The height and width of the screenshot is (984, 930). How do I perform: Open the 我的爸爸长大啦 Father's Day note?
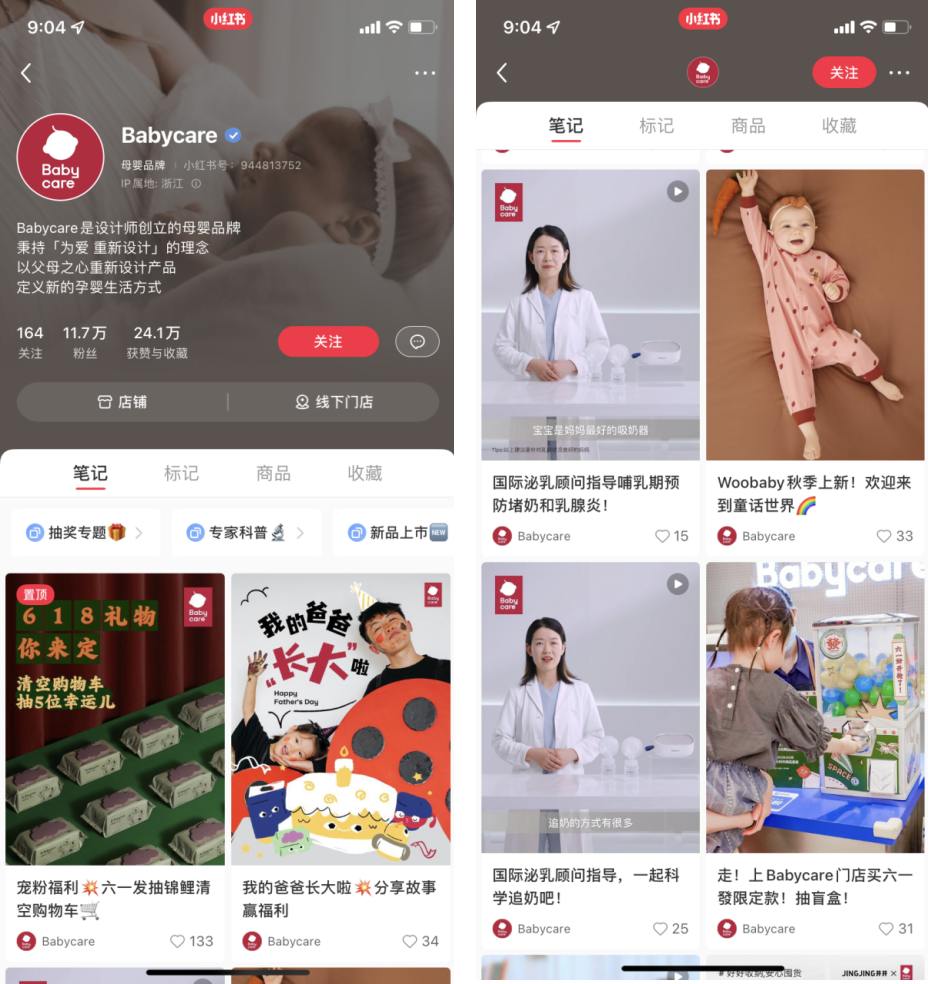341,718
